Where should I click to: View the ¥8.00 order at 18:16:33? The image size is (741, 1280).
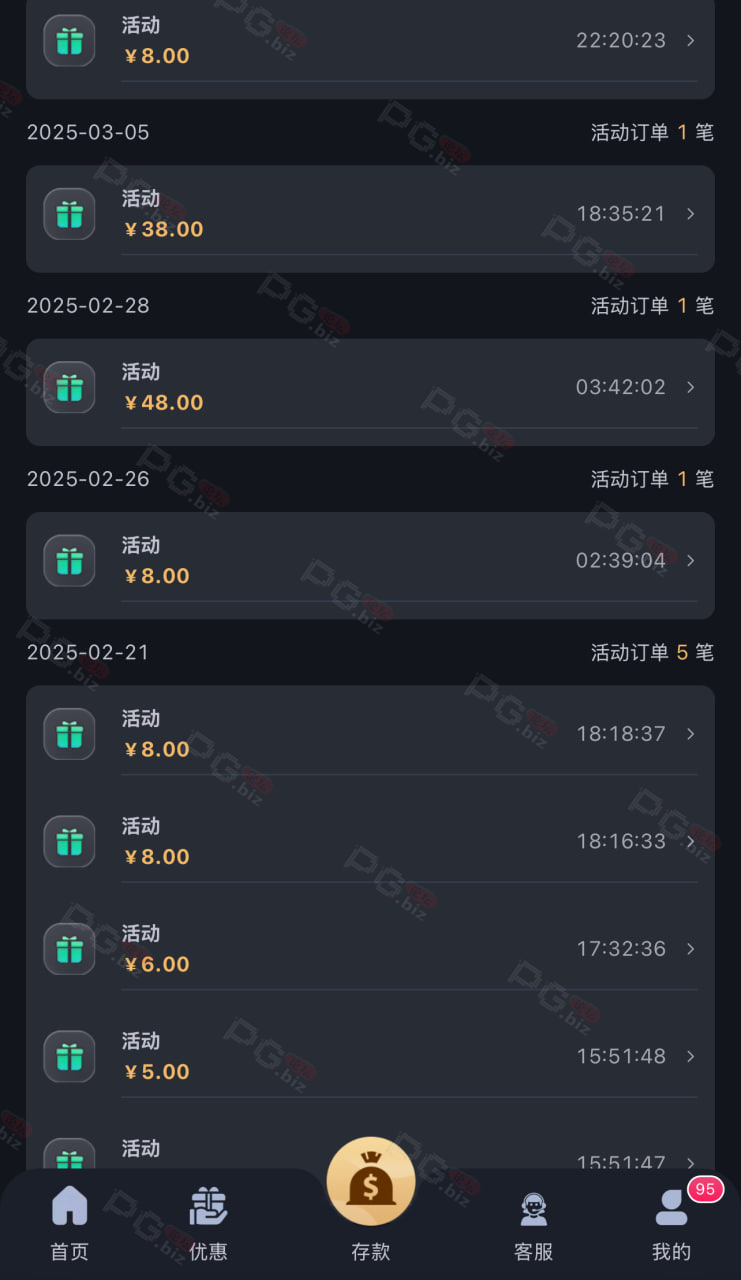[x=370, y=841]
